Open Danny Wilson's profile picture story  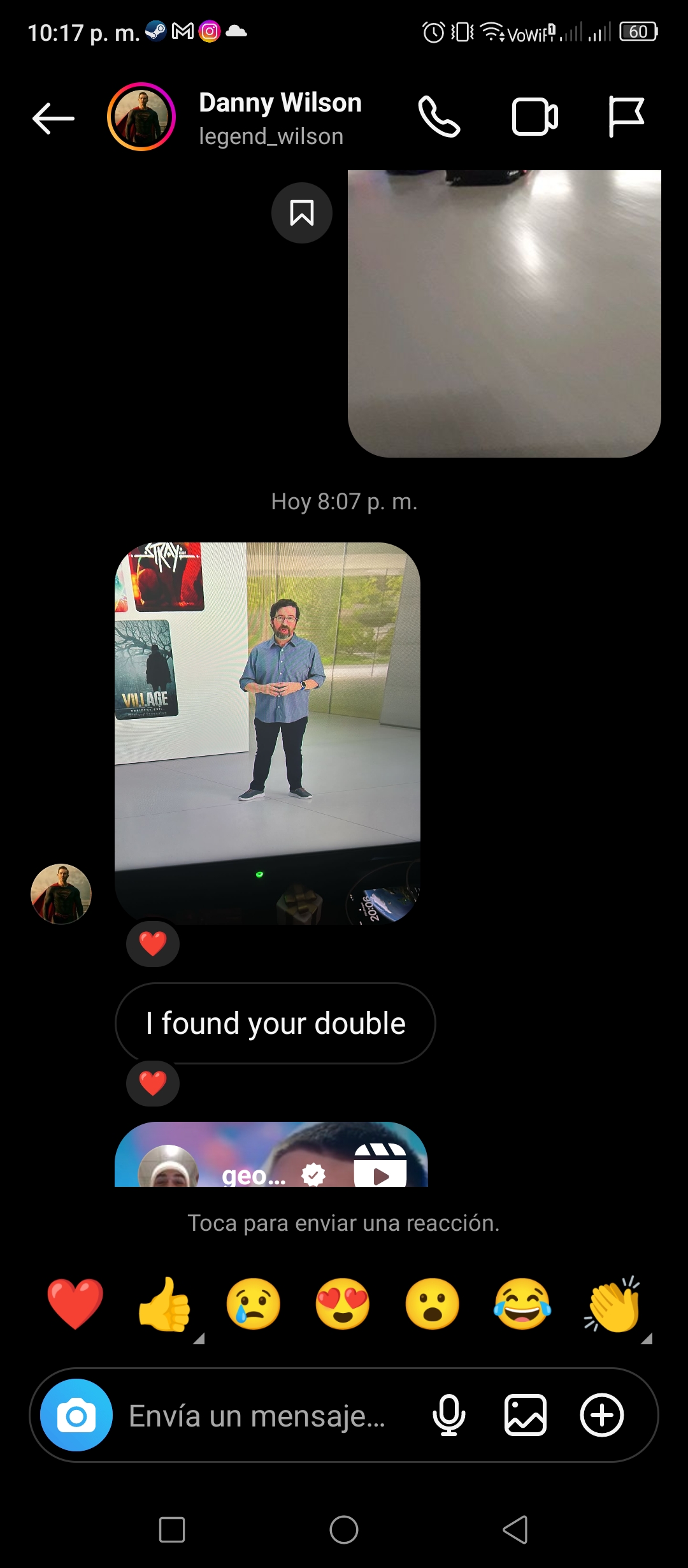tap(141, 117)
